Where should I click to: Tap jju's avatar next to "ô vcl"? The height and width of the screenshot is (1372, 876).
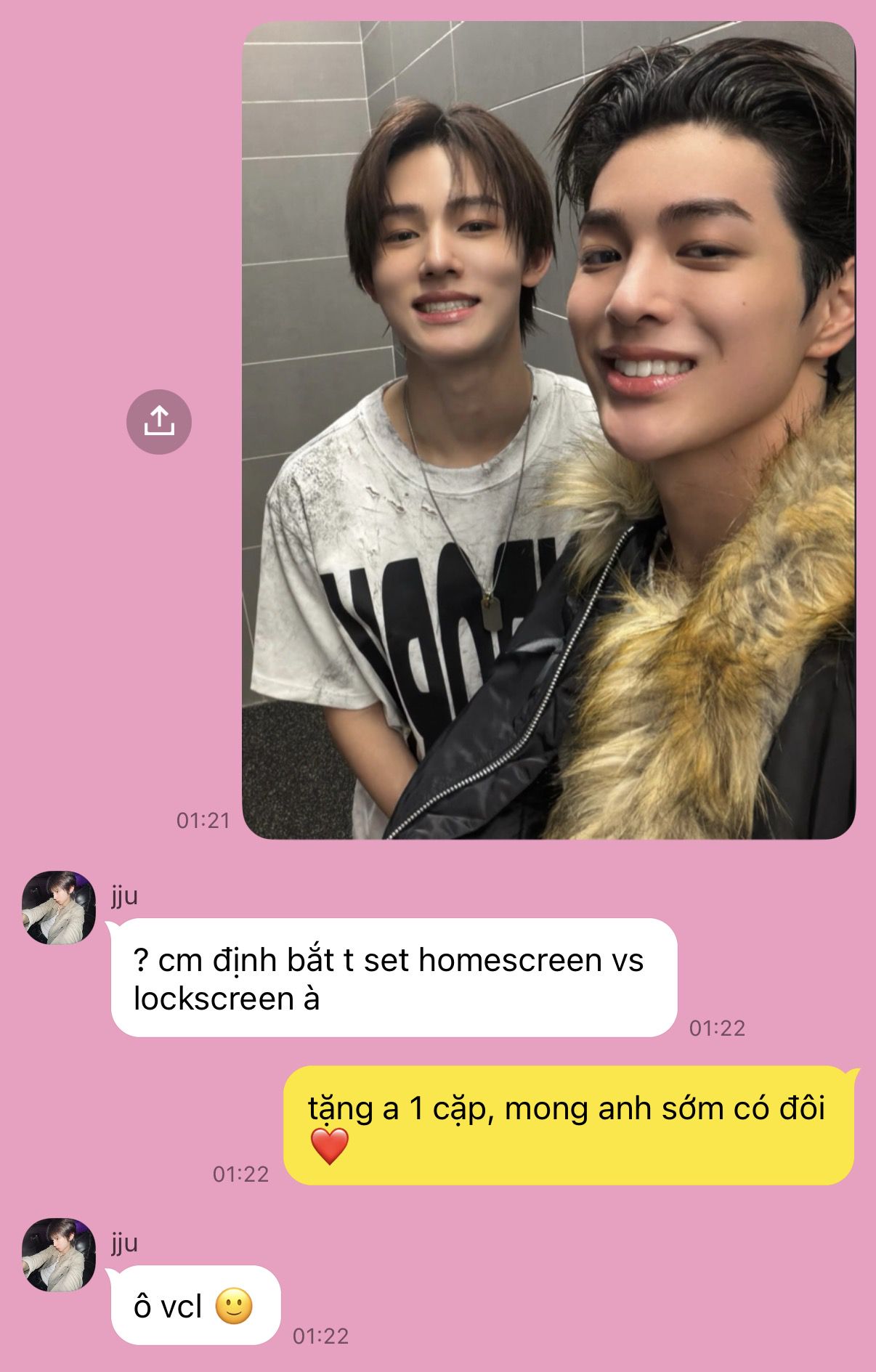point(59,1254)
